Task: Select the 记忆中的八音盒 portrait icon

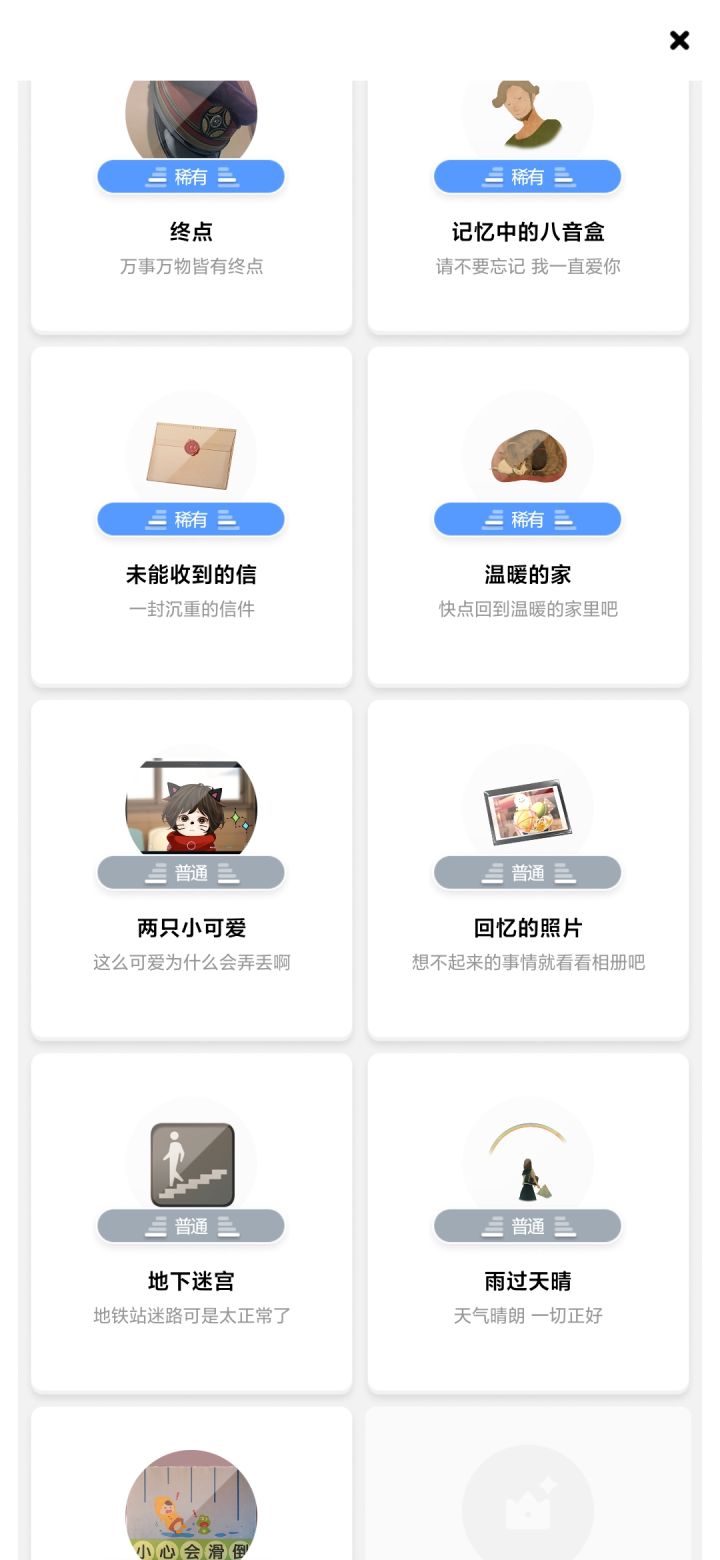Action: 527,113
